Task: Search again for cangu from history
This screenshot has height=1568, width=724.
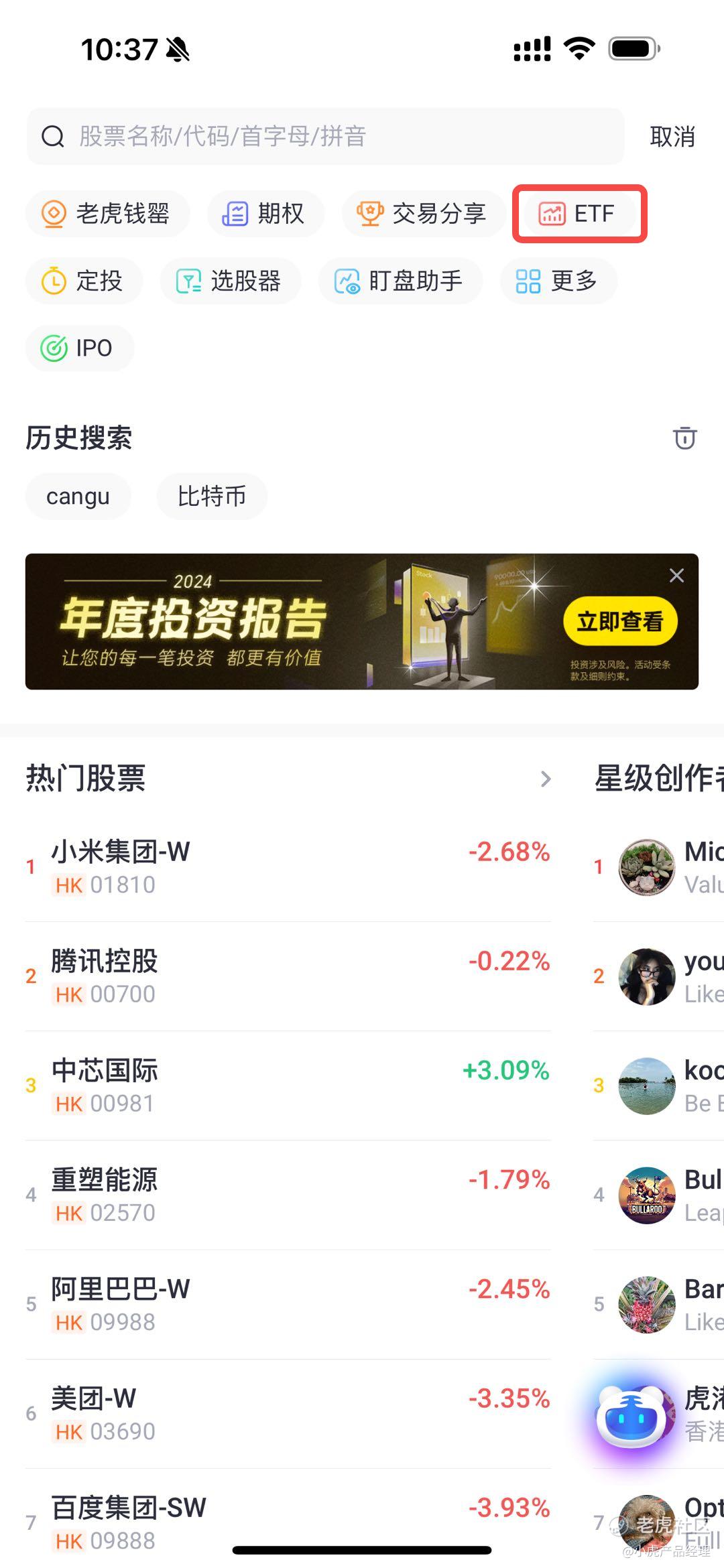Action: click(x=78, y=497)
